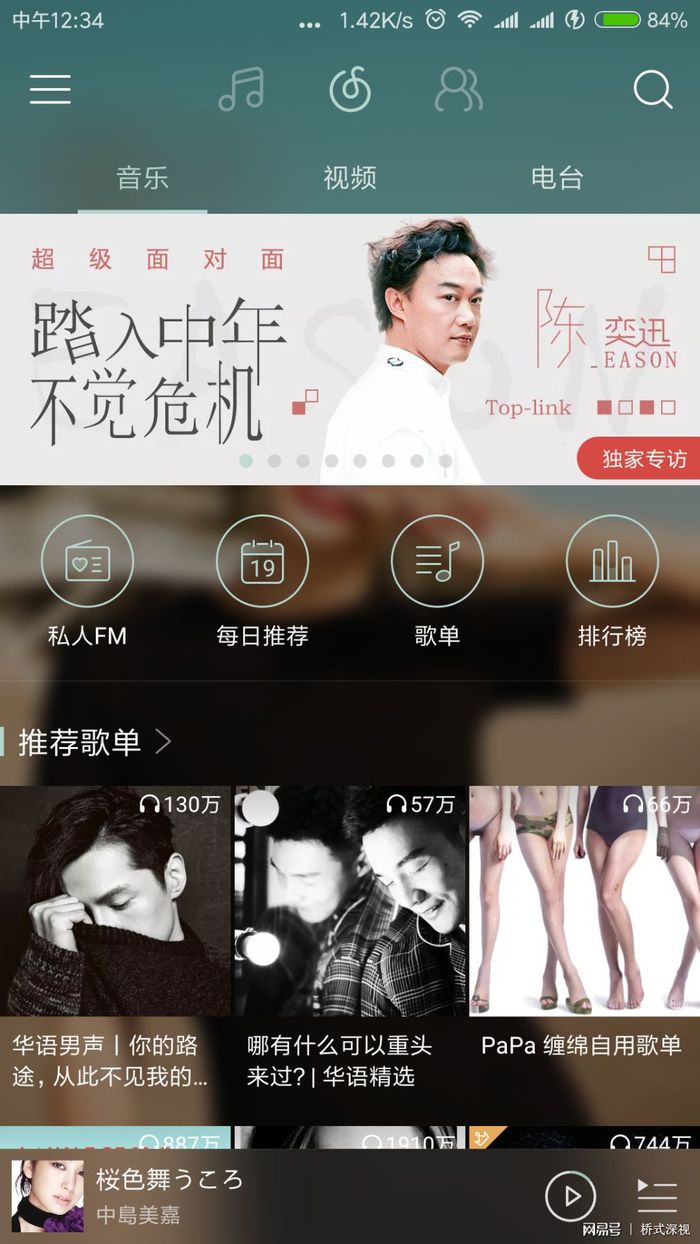Image resolution: width=700 pixels, height=1244 pixels.
Task: Switch to the My Music note tab
Action: click(241, 90)
